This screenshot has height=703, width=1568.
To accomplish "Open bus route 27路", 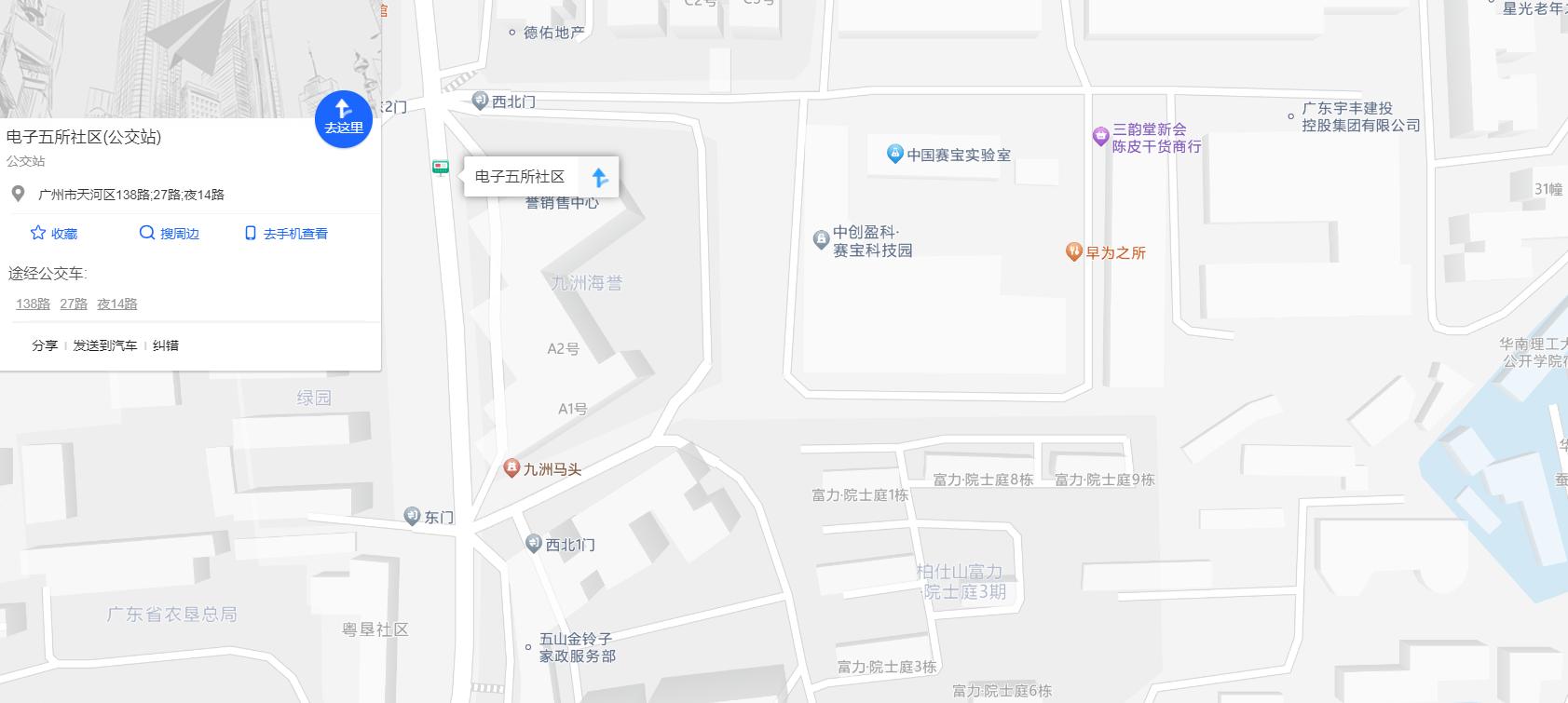I will pos(74,304).
